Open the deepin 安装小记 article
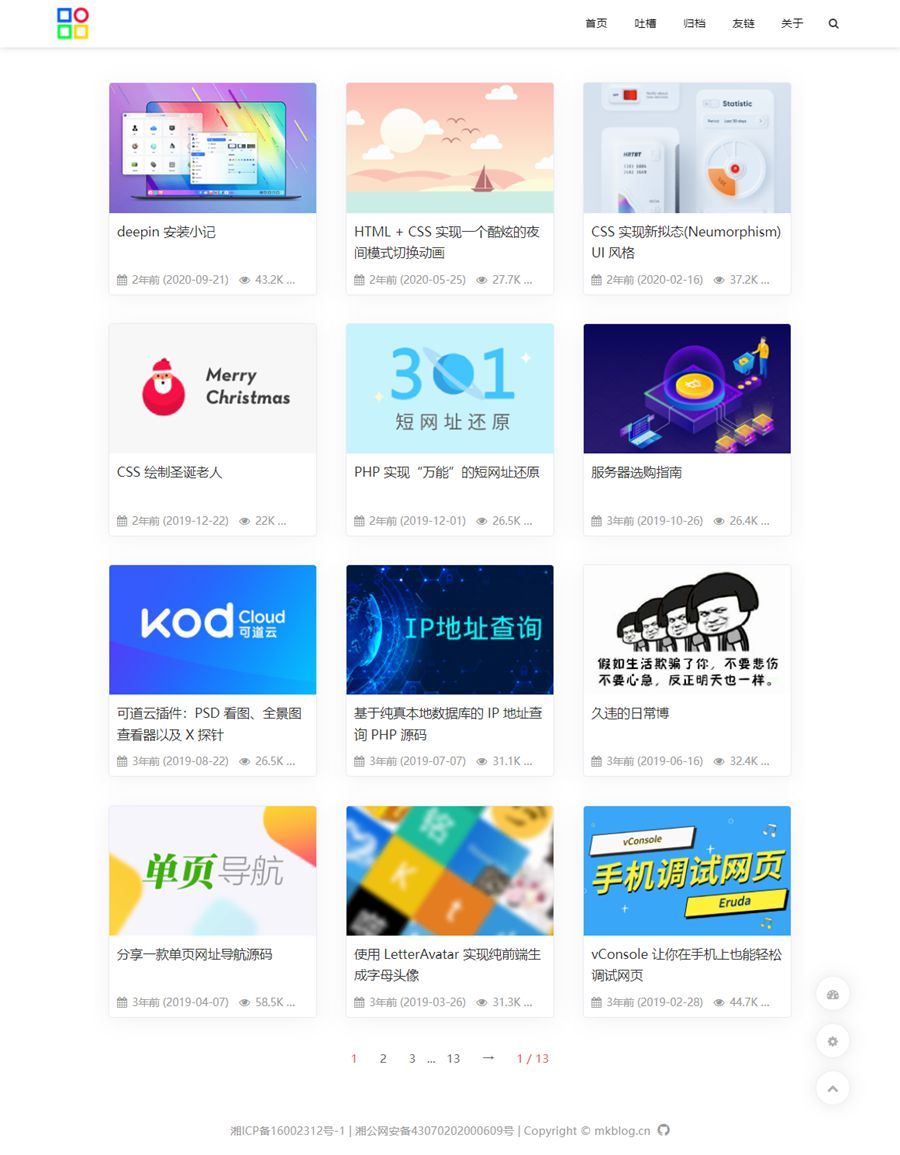 pyautogui.click(x=166, y=232)
